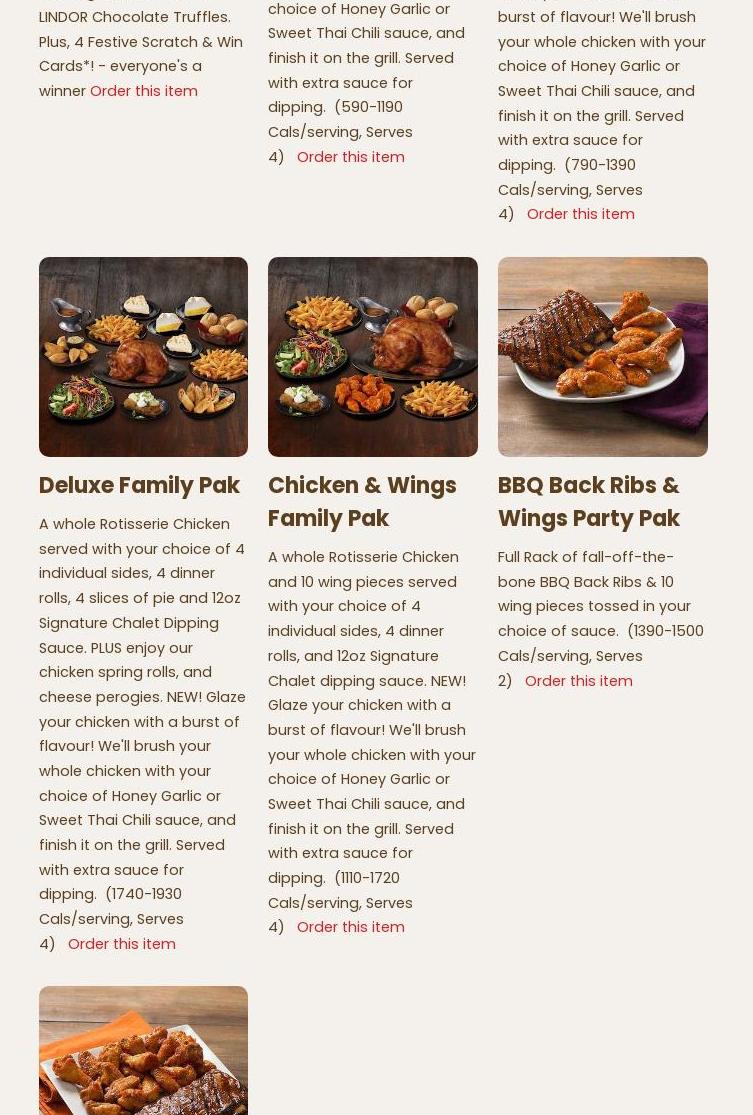Open the wings and ribs platter photo
This screenshot has width=753, height=1115.
(x=143, y=1050)
